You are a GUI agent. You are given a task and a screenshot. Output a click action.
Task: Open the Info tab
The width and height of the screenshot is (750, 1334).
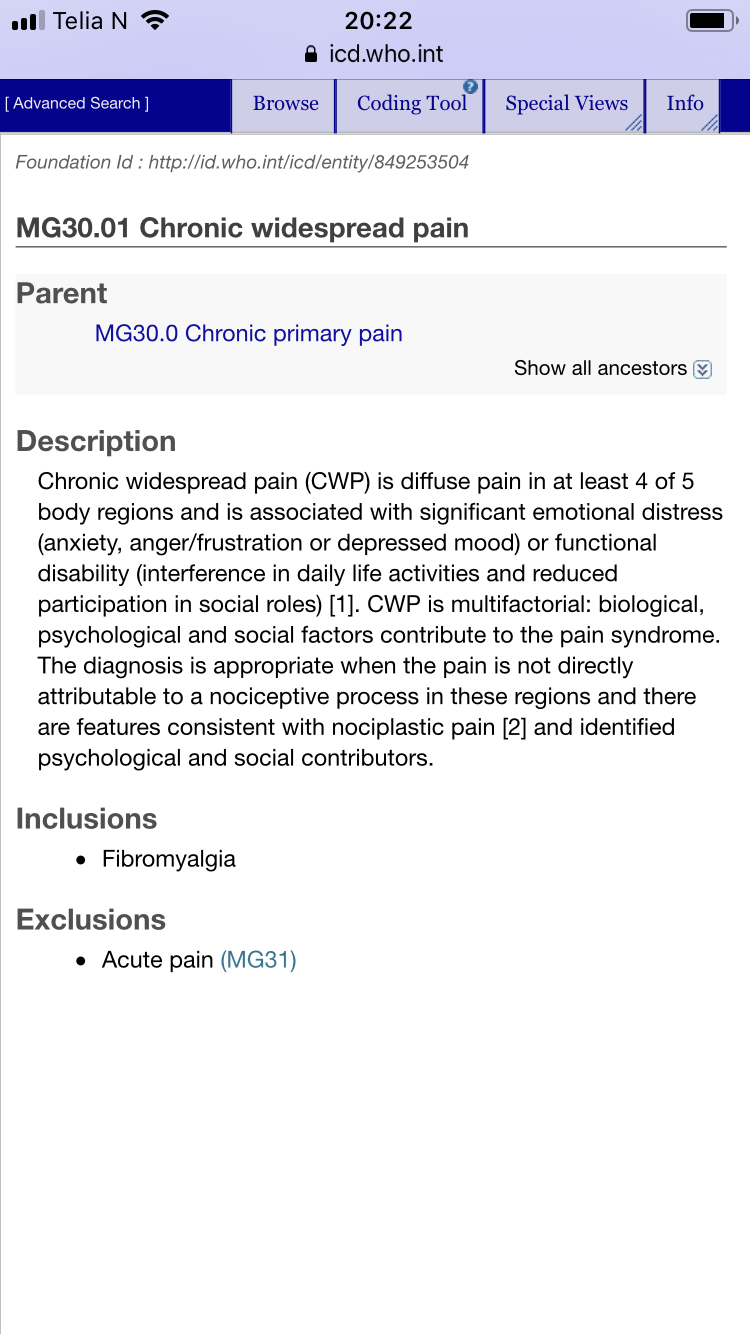pos(684,104)
